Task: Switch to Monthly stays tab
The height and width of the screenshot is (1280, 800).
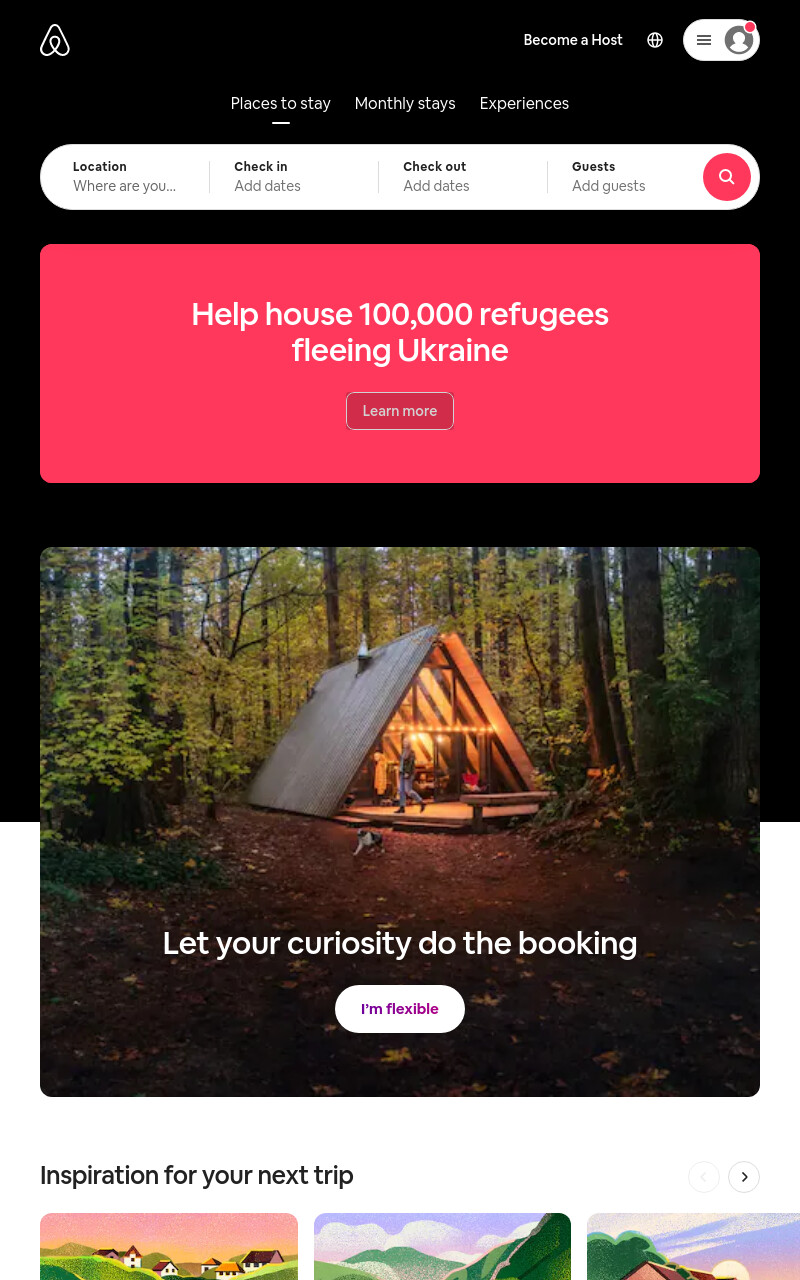Action: tap(405, 104)
